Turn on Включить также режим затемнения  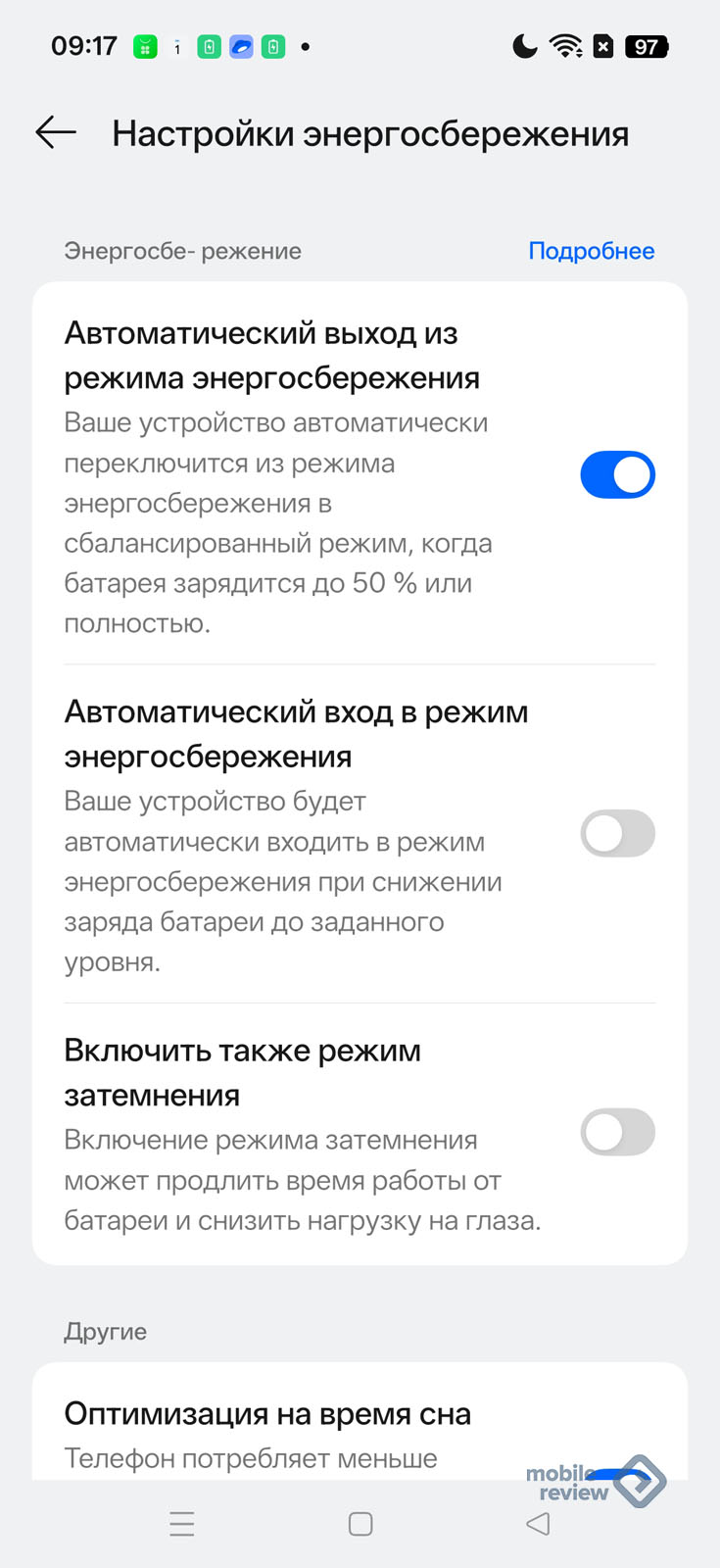[617, 1133]
